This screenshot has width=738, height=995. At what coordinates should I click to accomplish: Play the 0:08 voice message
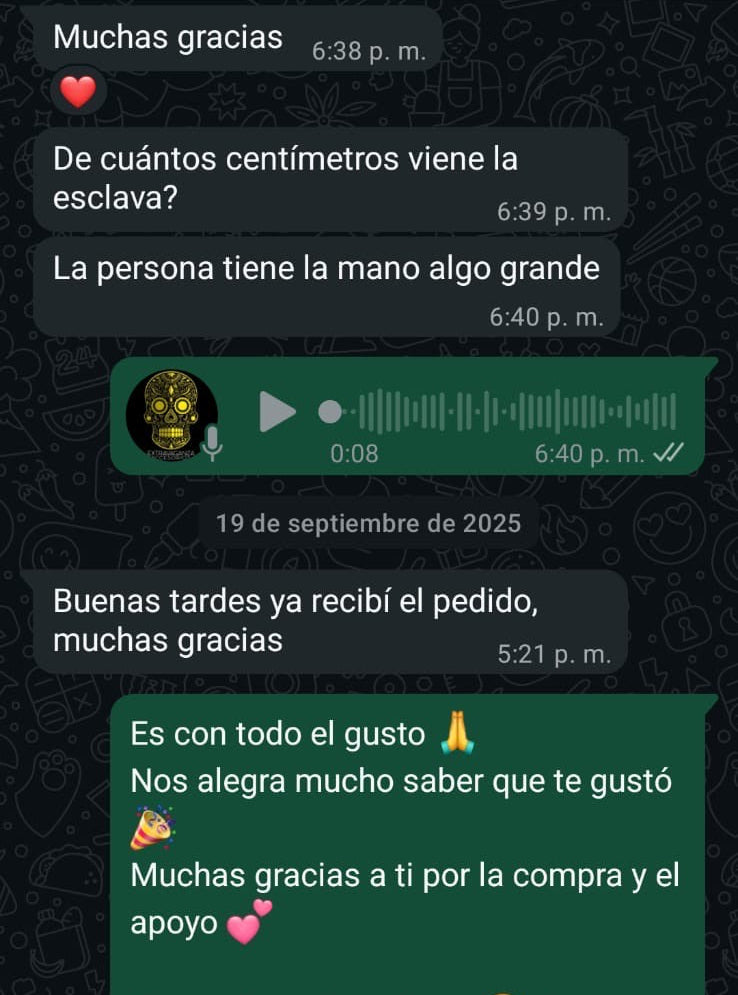(x=277, y=411)
